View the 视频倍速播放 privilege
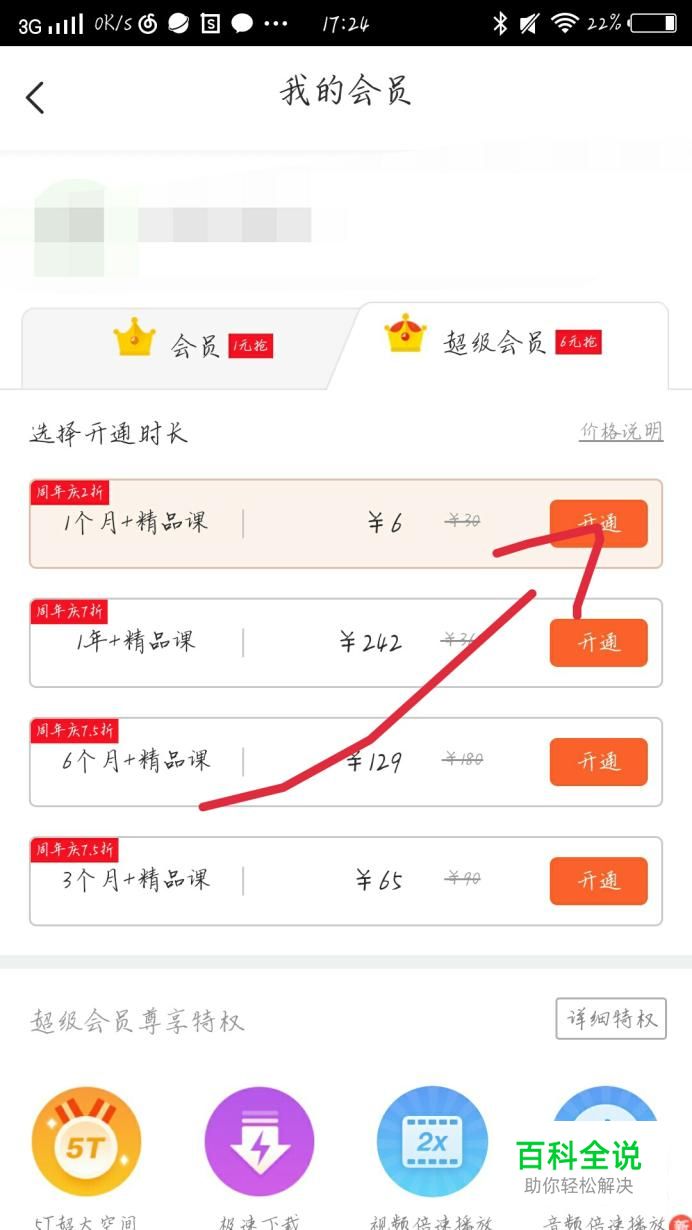Image resolution: width=692 pixels, height=1230 pixels. click(x=432, y=1145)
